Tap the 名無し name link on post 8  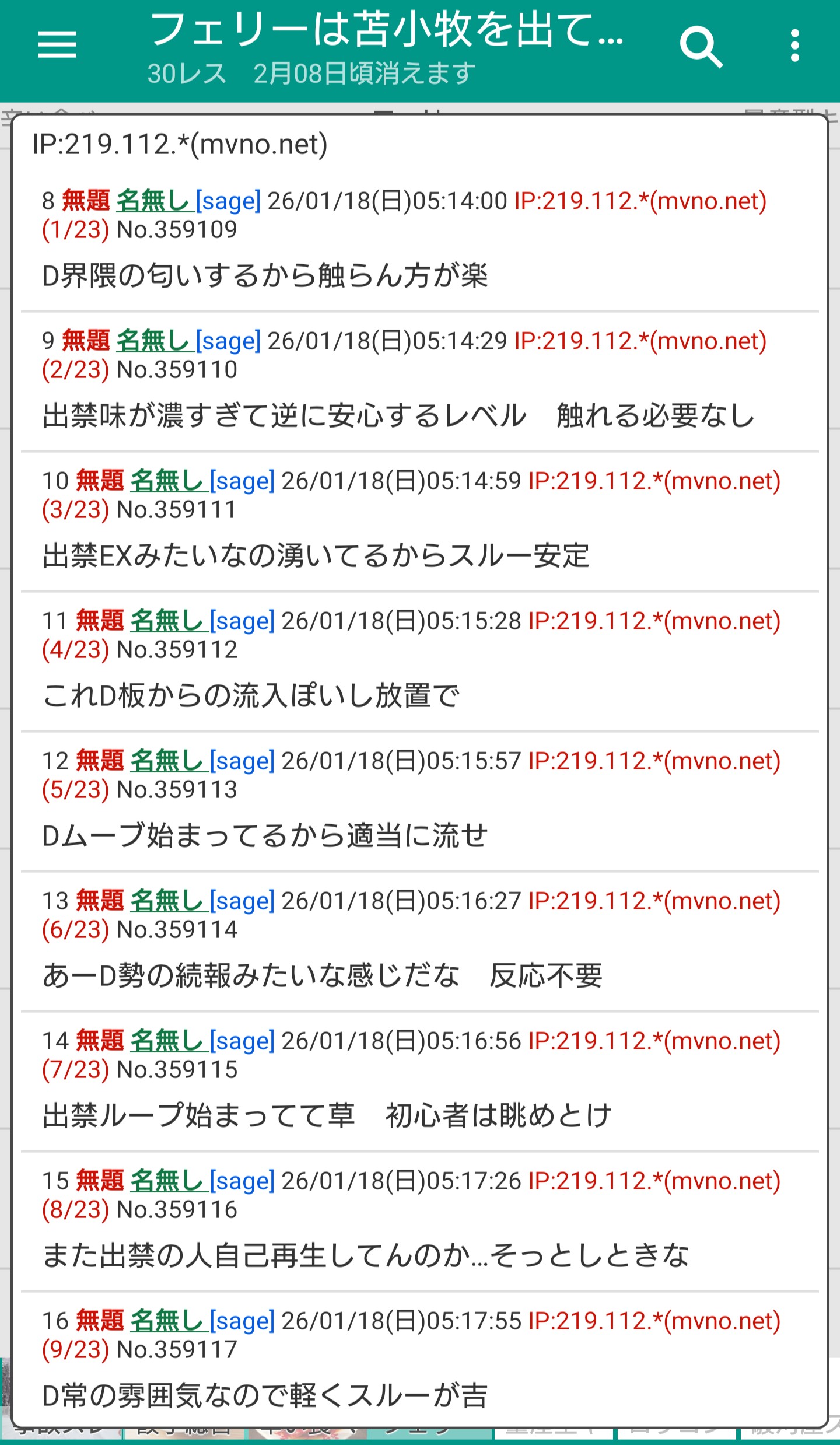154,201
